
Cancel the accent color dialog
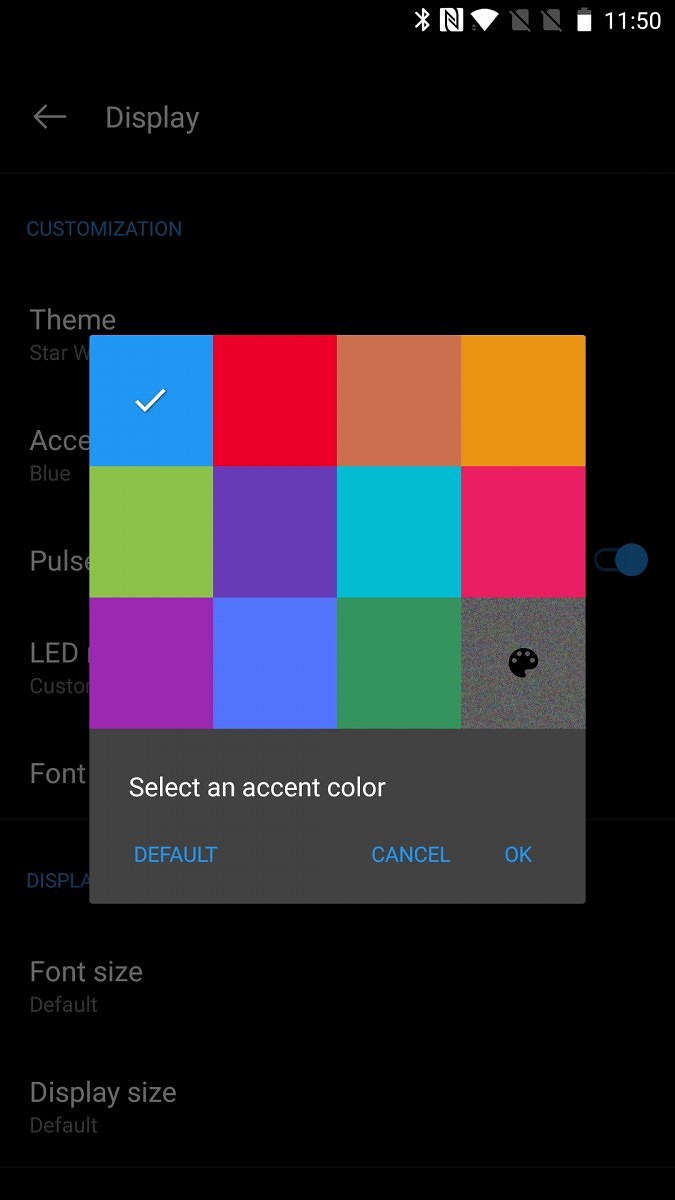411,855
